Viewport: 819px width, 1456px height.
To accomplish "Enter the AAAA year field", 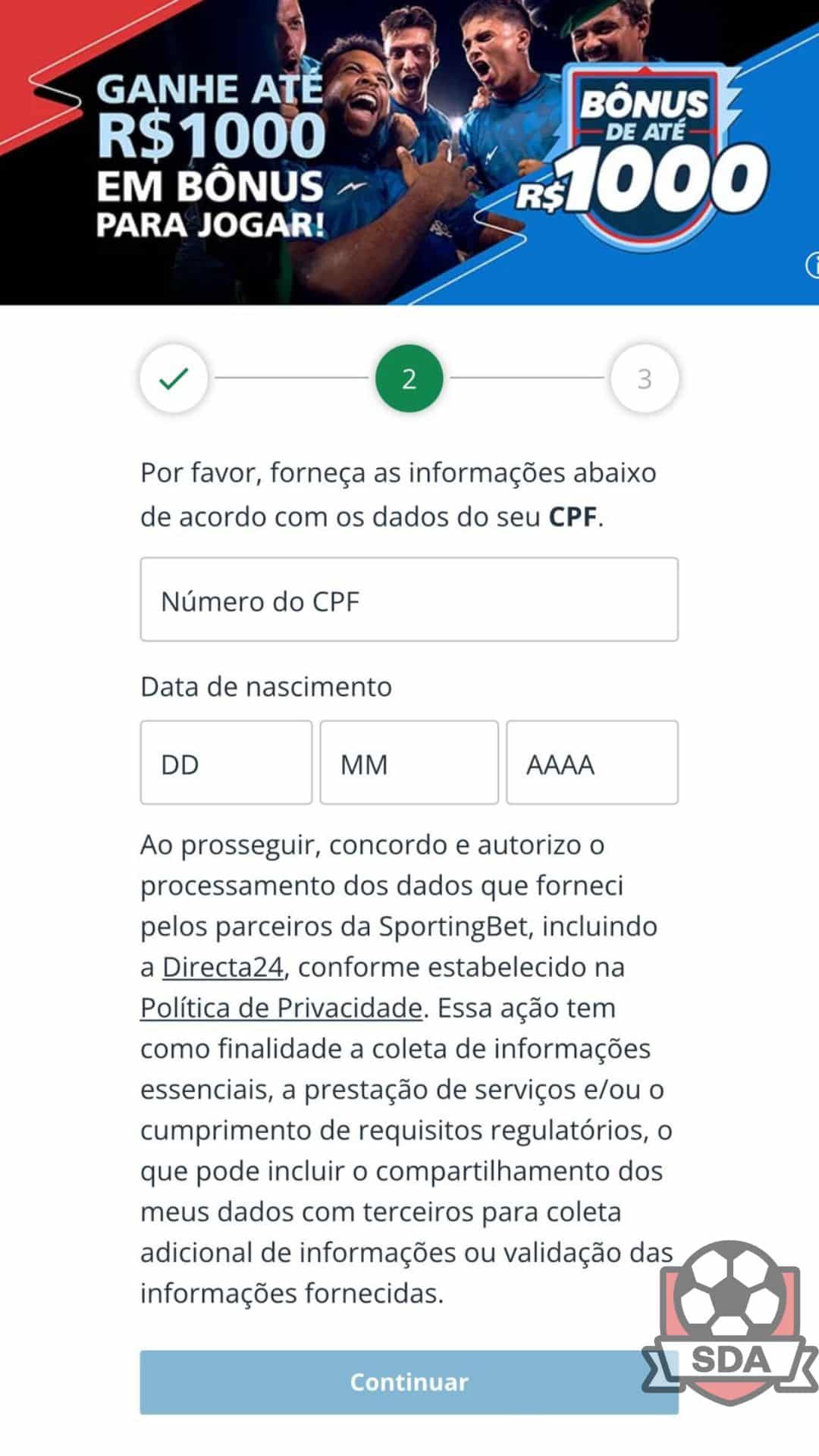I will click(x=592, y=762).
